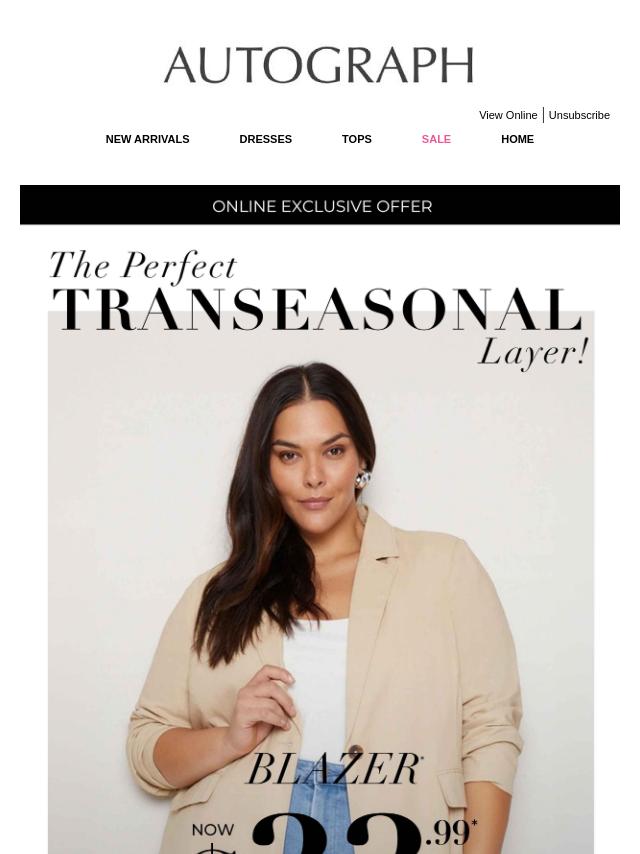The image size is (640, 854).
Task: Go to the Home category
Action: coord(517,139)
